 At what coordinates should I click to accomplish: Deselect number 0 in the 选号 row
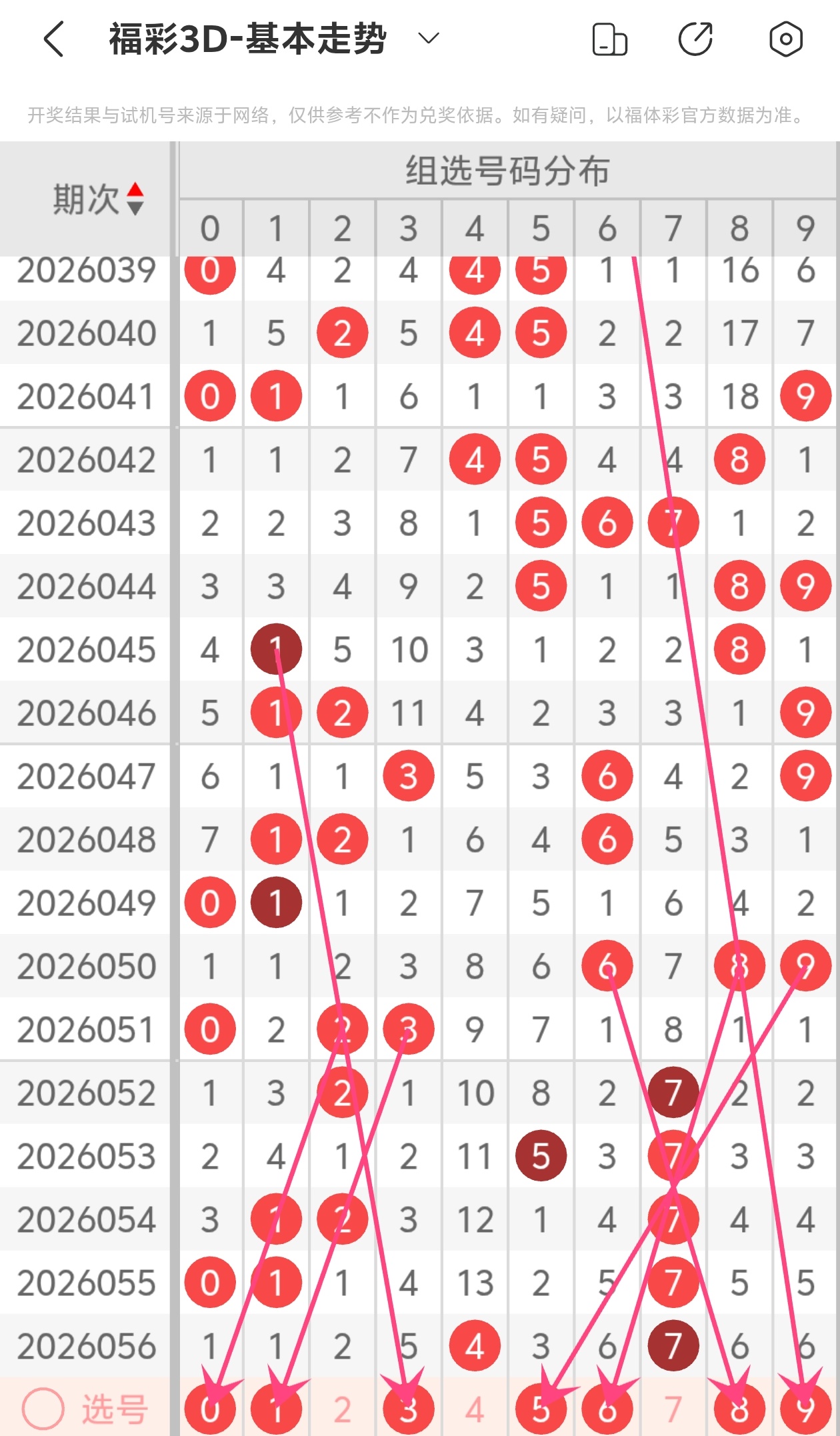point(210,1409)
